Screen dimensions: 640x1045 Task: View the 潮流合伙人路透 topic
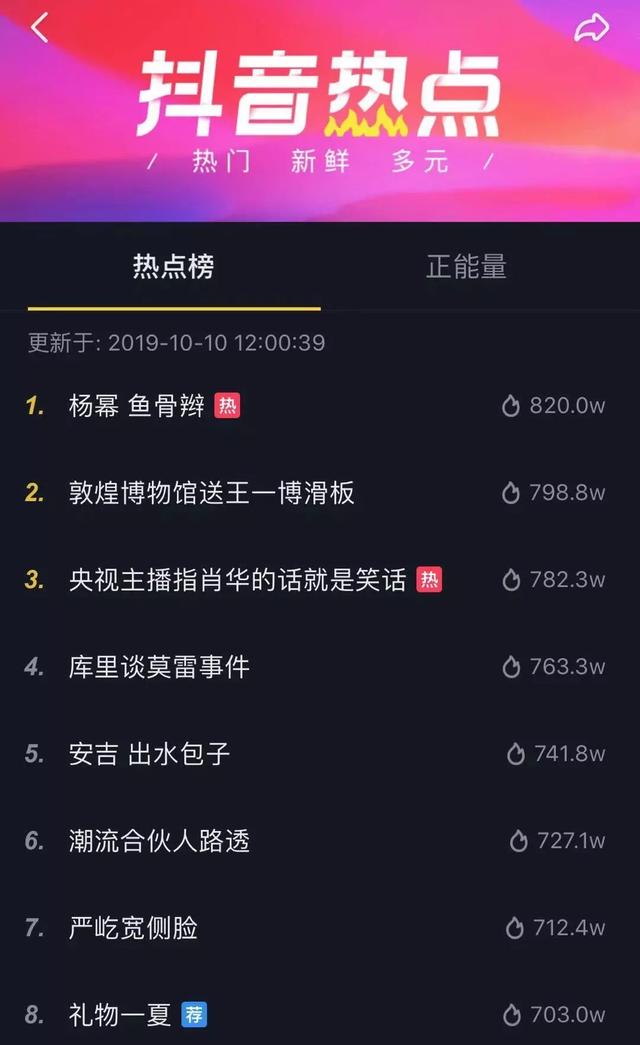coord(159,841)
